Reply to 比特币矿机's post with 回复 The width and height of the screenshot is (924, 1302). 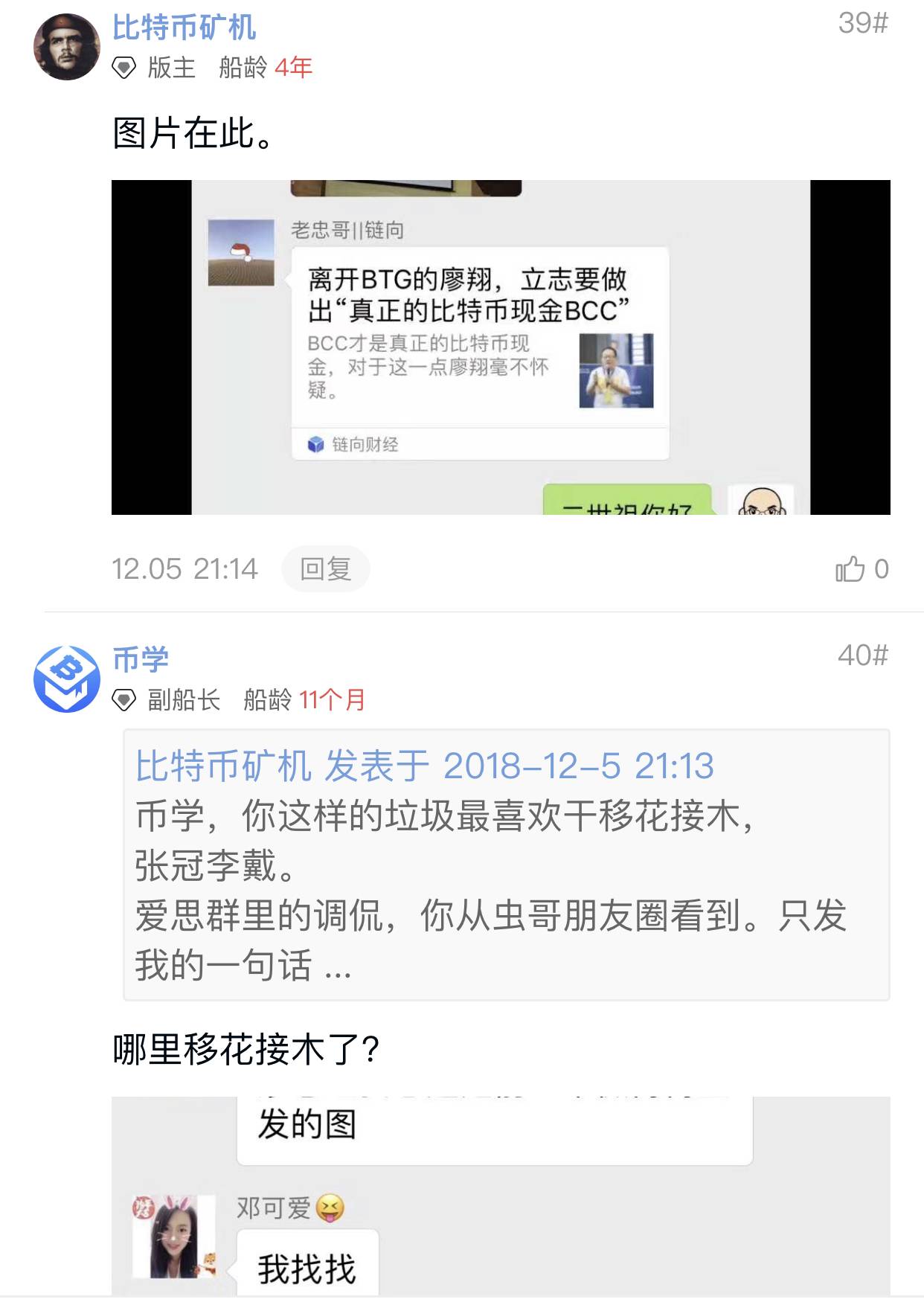click(325, 569)
